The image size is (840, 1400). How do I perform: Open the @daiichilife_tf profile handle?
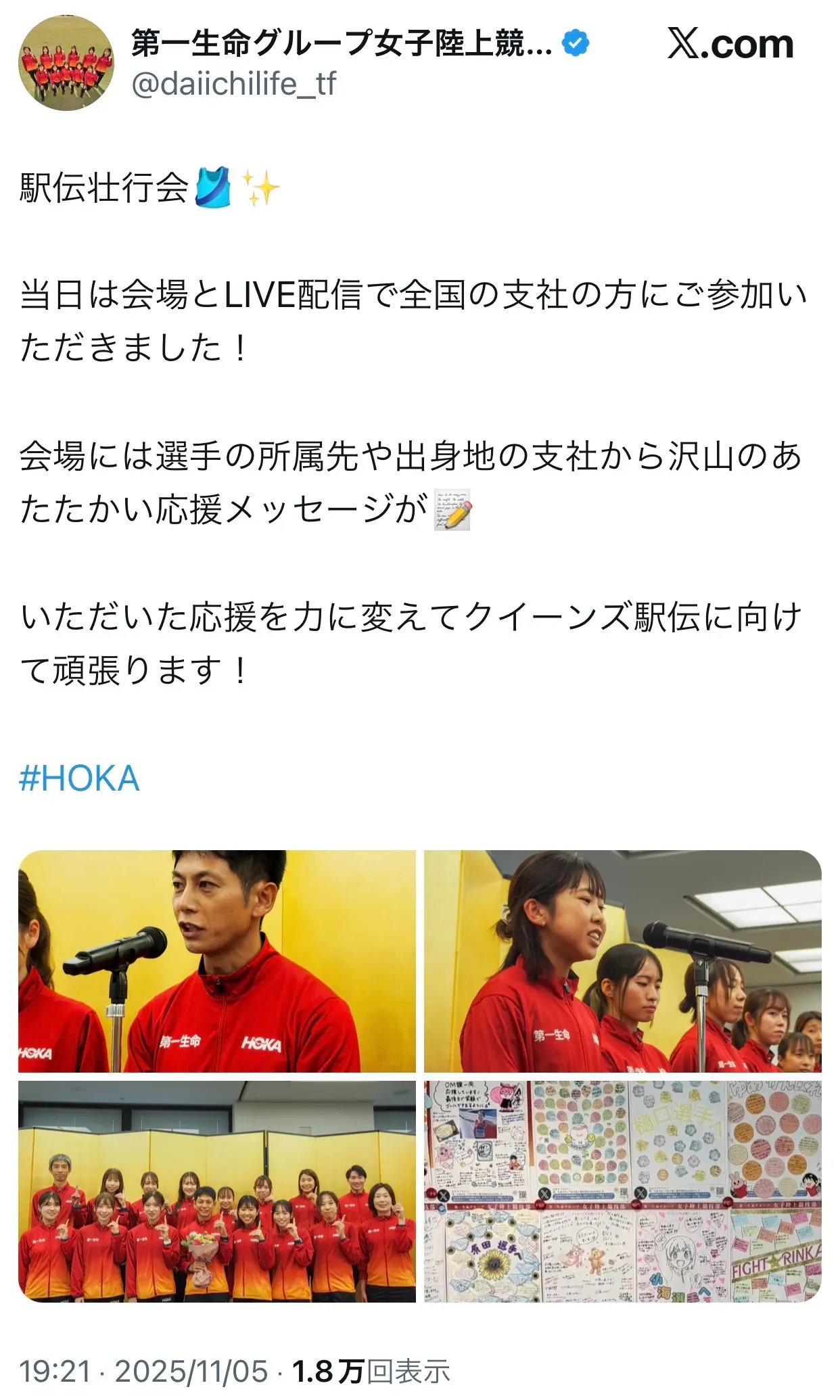(x=233, y=85)
